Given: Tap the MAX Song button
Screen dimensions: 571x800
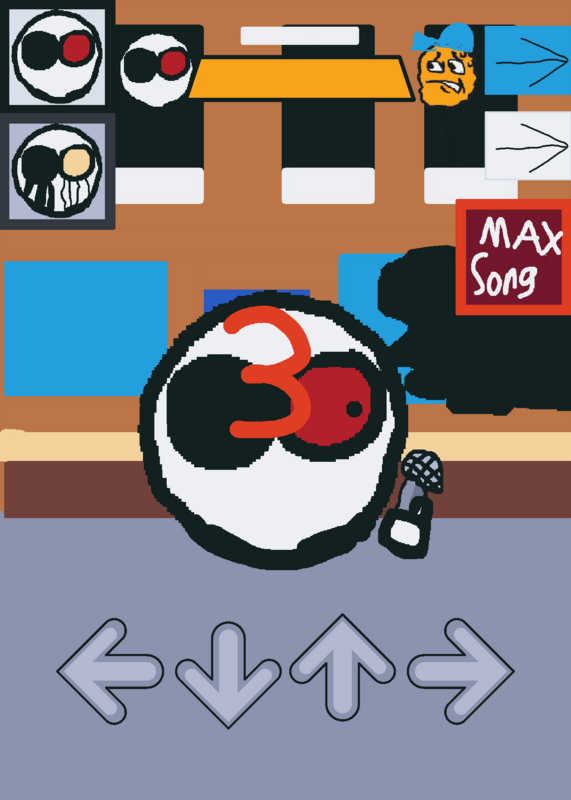Looking at the screenshot, I should coord(513,257).
